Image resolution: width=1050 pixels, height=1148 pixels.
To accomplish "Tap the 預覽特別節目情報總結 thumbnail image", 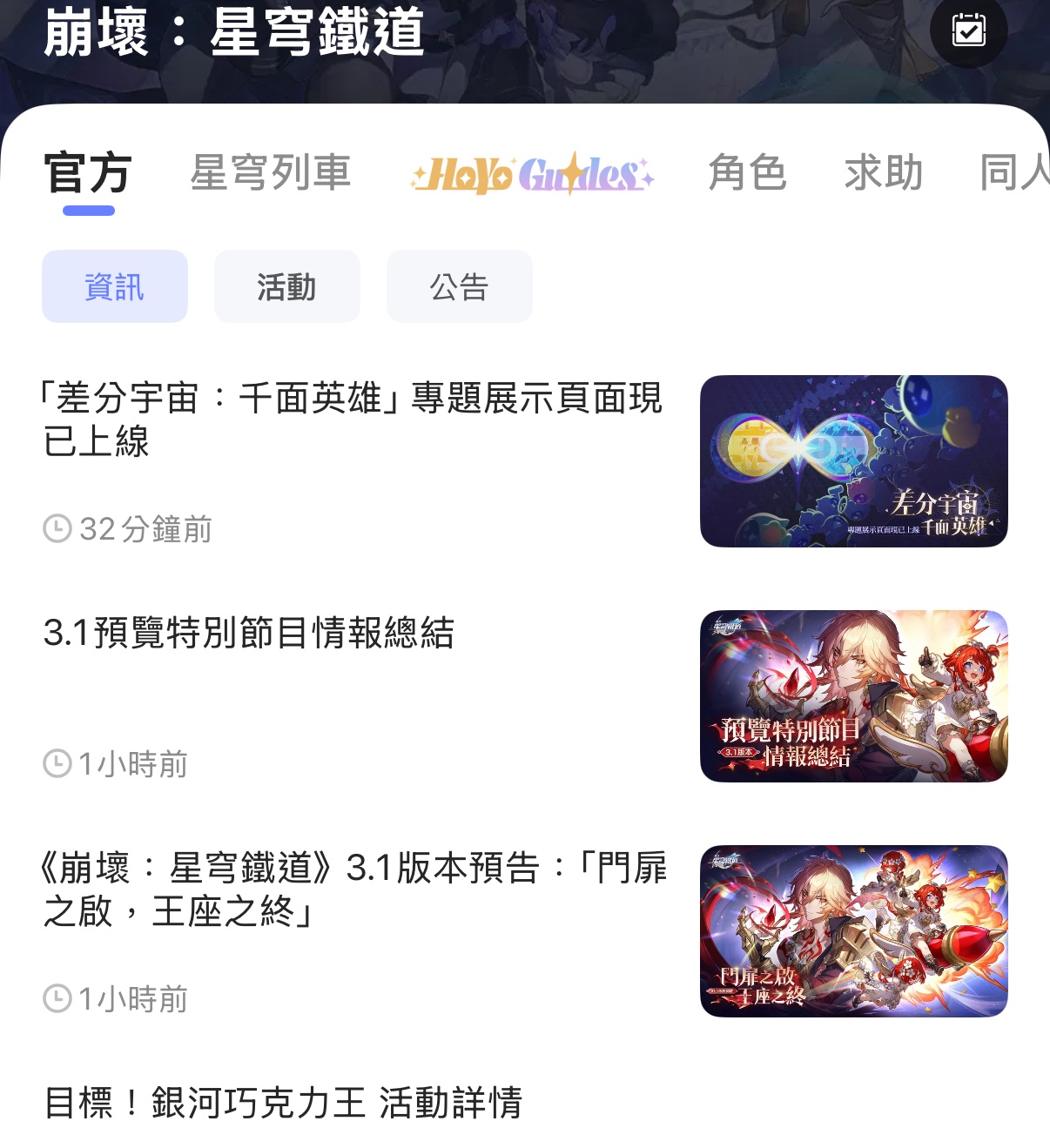I will pos(853,696).
